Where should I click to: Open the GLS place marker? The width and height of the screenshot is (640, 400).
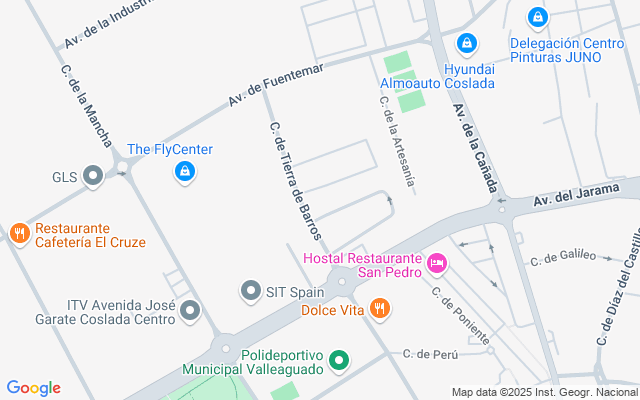click(93, 177)
